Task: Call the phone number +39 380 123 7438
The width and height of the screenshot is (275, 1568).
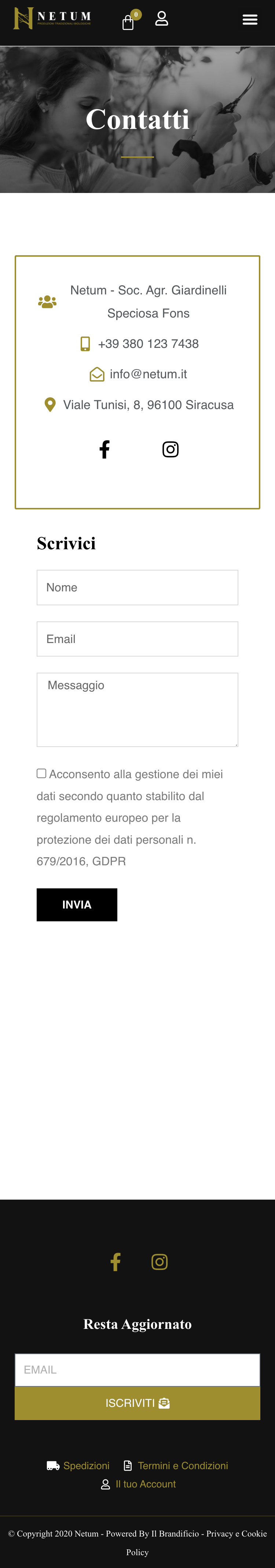Action: point(147,344)
